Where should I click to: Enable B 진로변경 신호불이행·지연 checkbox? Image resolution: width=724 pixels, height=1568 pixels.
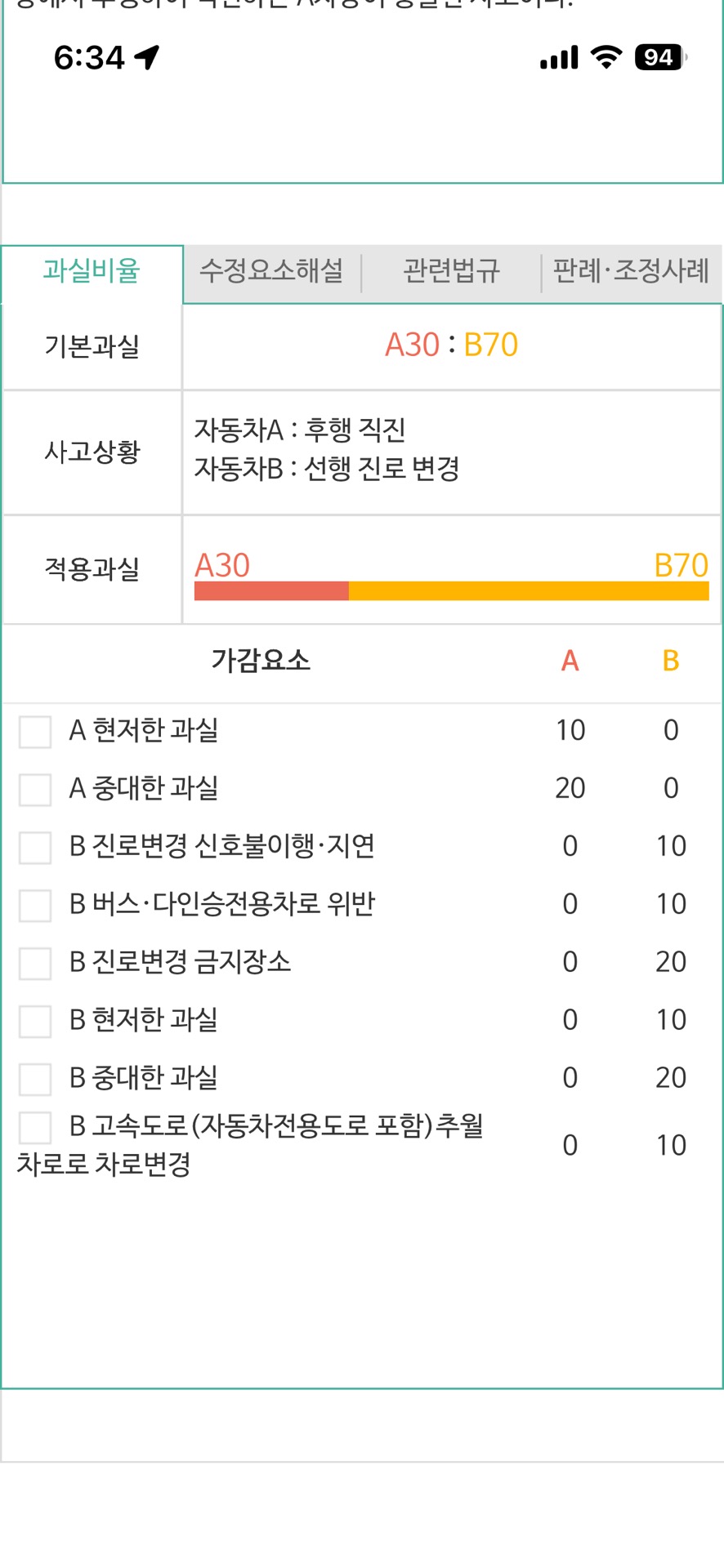tap(35, 848)
